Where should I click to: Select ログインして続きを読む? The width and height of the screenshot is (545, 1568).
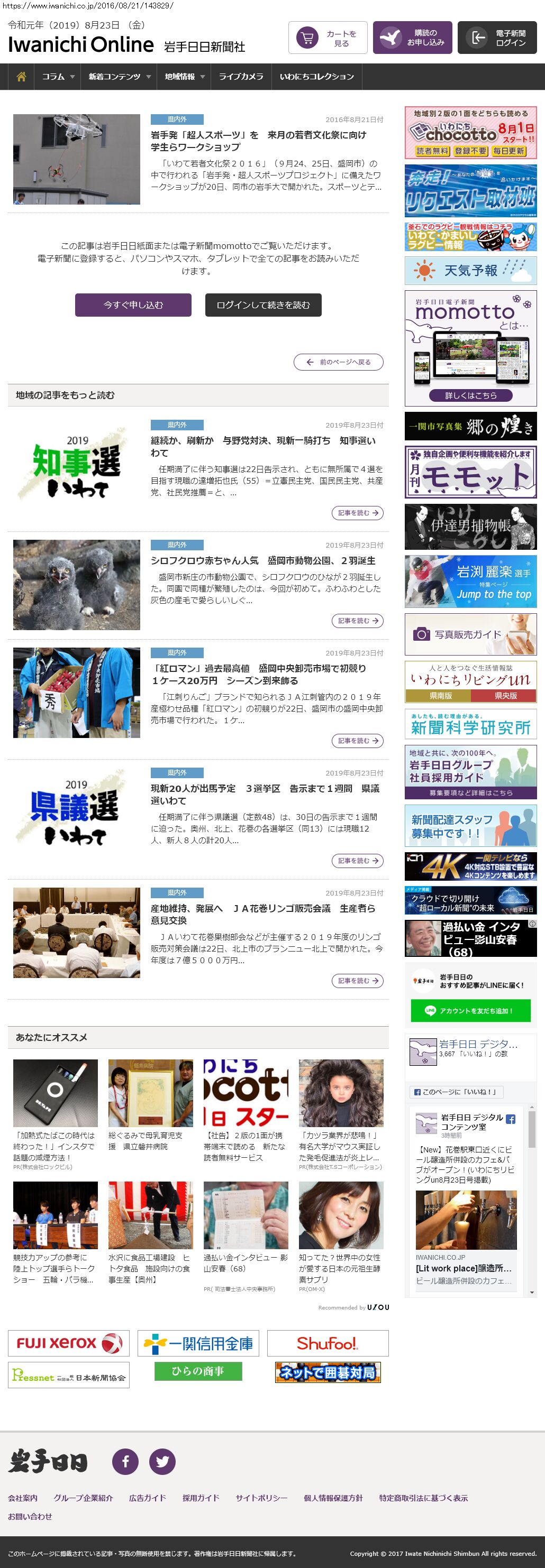click(x=263, y=305)
